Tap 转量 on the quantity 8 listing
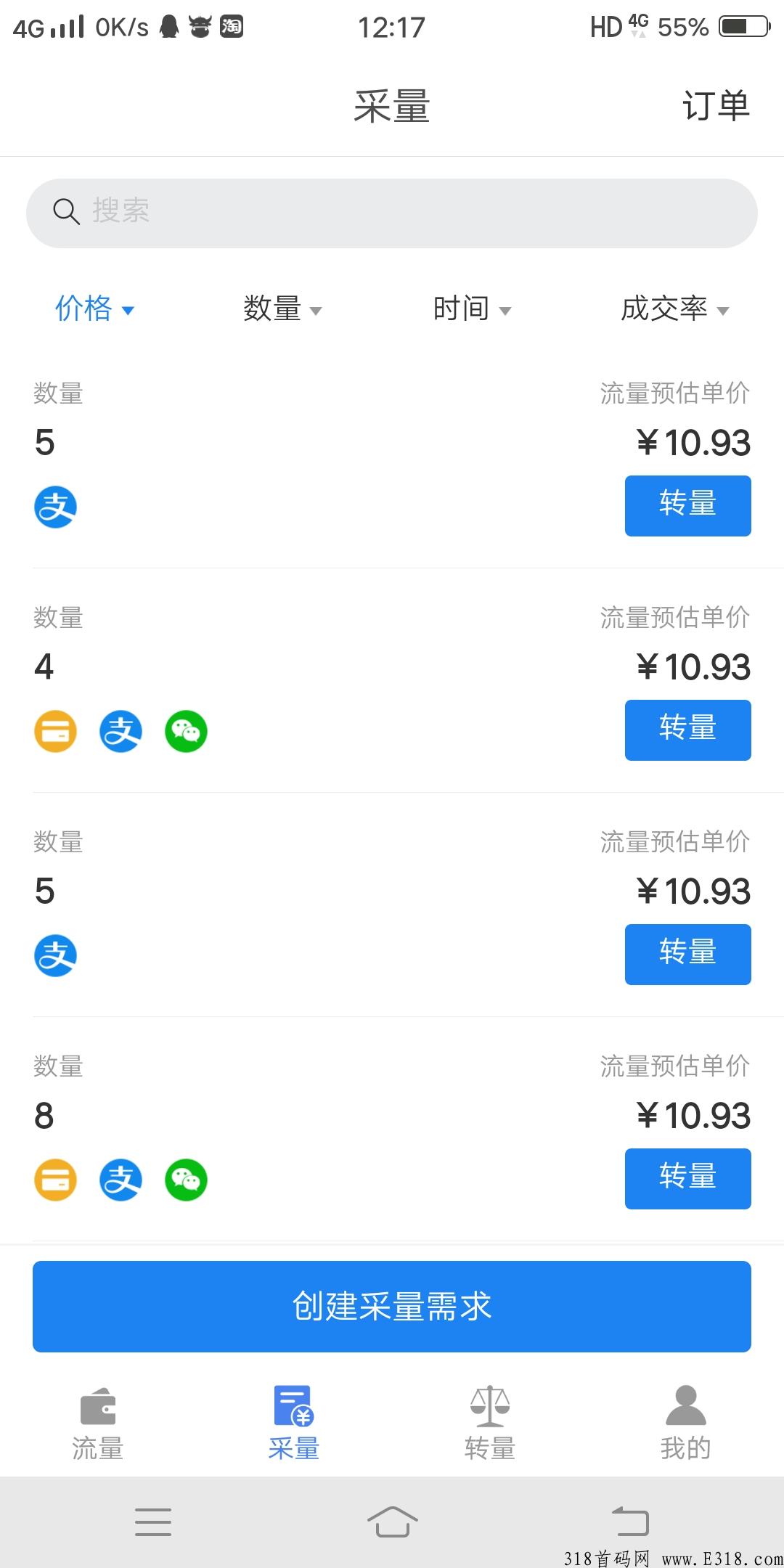 (x=687, y=1178)
